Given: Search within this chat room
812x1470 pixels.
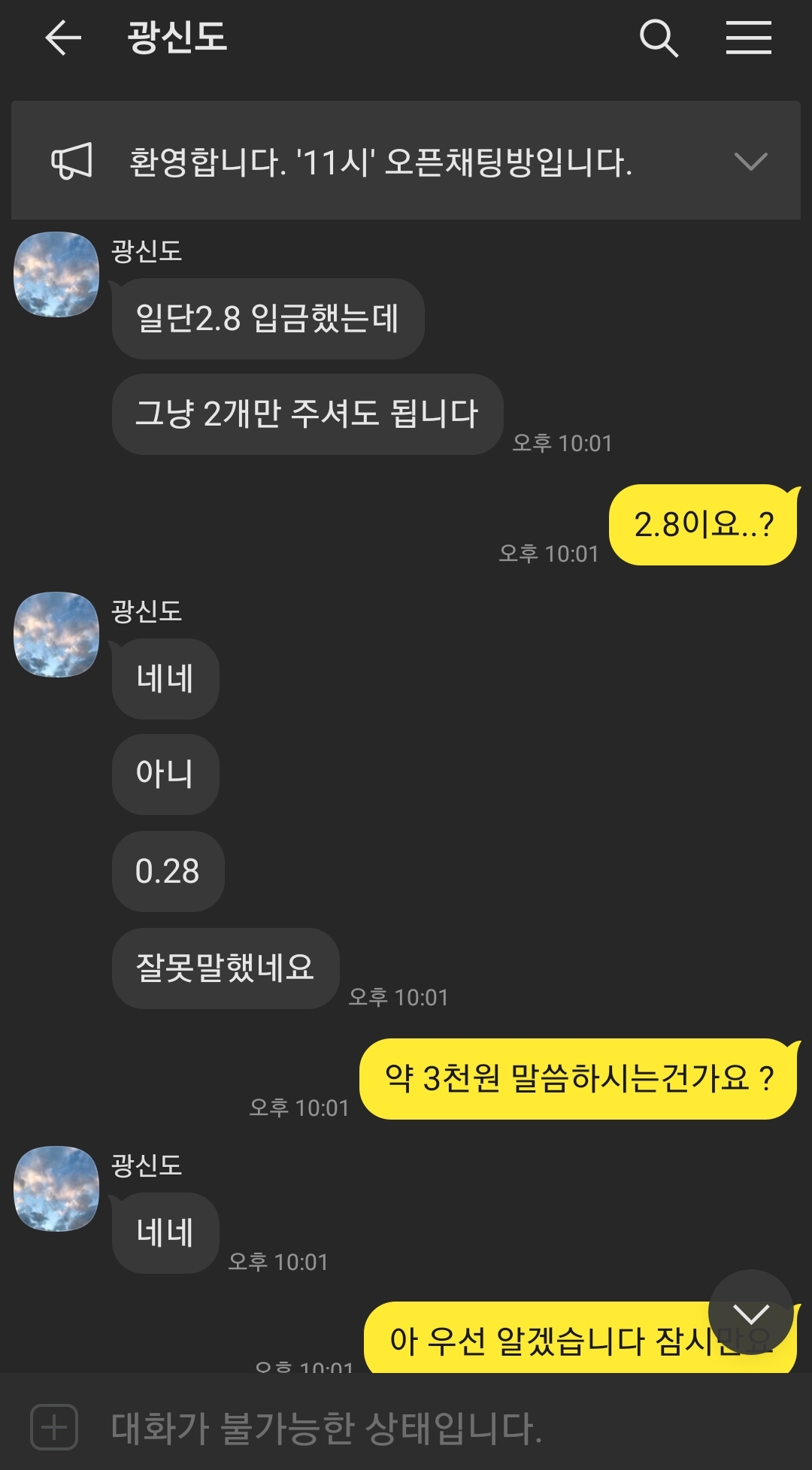Looking at the screenshot, I should coord(659,38).
